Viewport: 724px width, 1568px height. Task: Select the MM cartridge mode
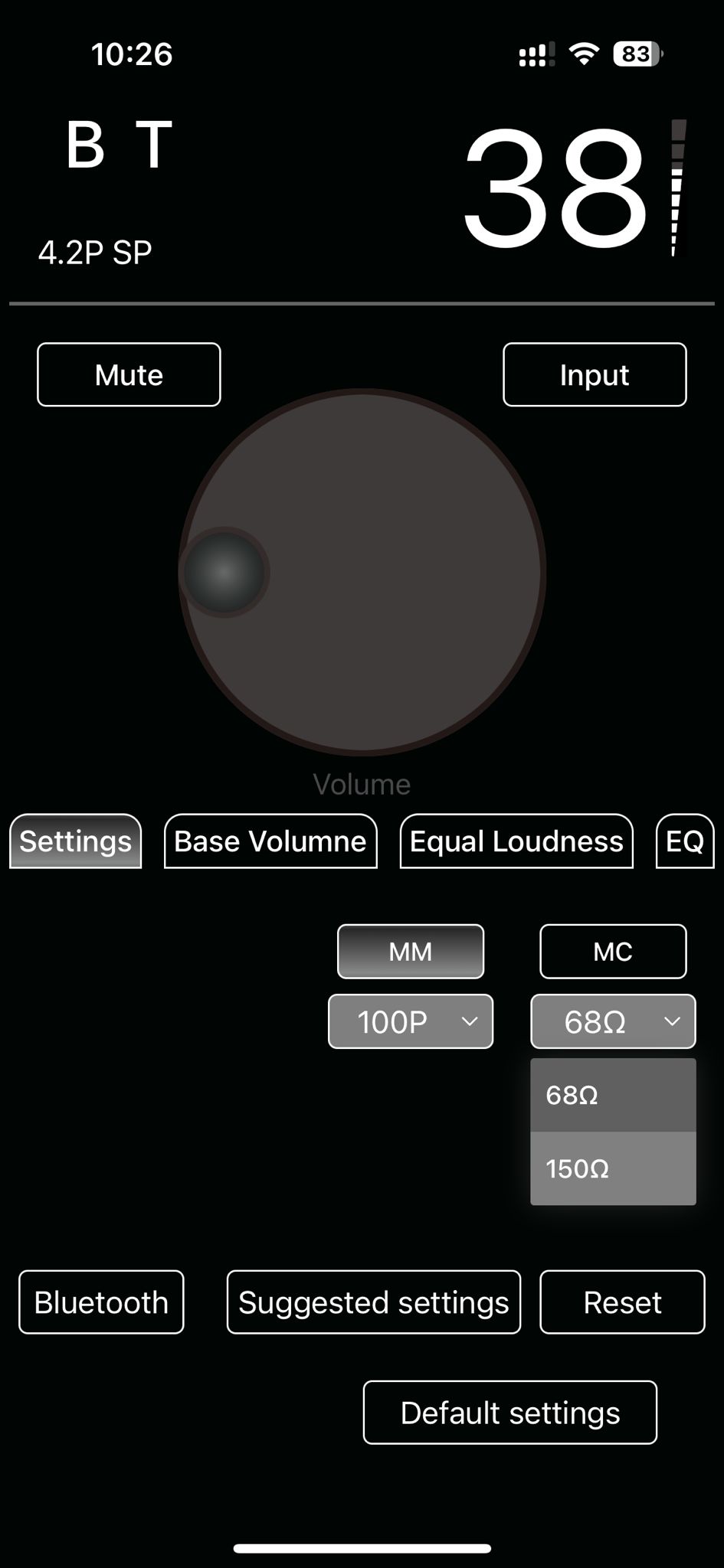[411, 952]
